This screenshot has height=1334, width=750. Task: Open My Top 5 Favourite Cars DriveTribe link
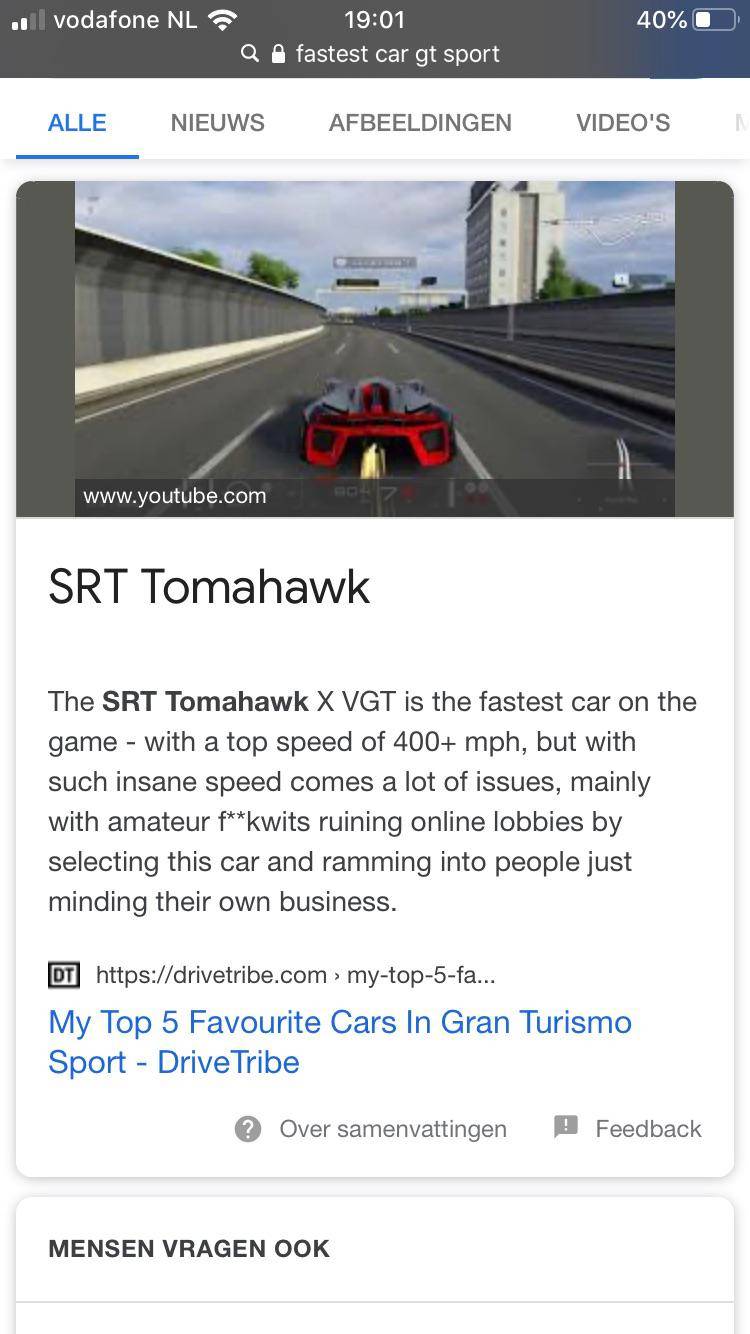(x=339, y=1041)
